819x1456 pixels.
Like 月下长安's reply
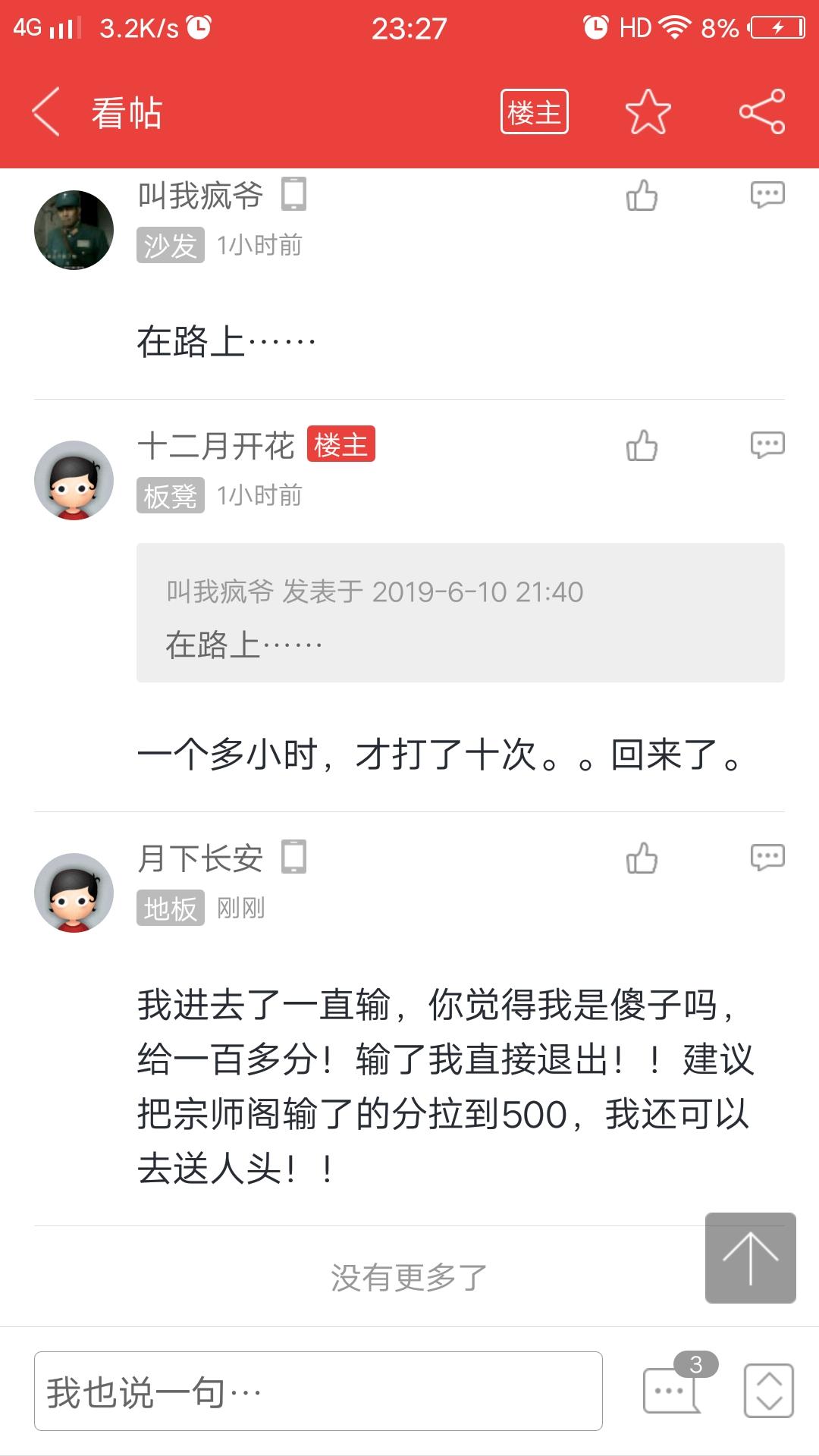coord(642,858)
